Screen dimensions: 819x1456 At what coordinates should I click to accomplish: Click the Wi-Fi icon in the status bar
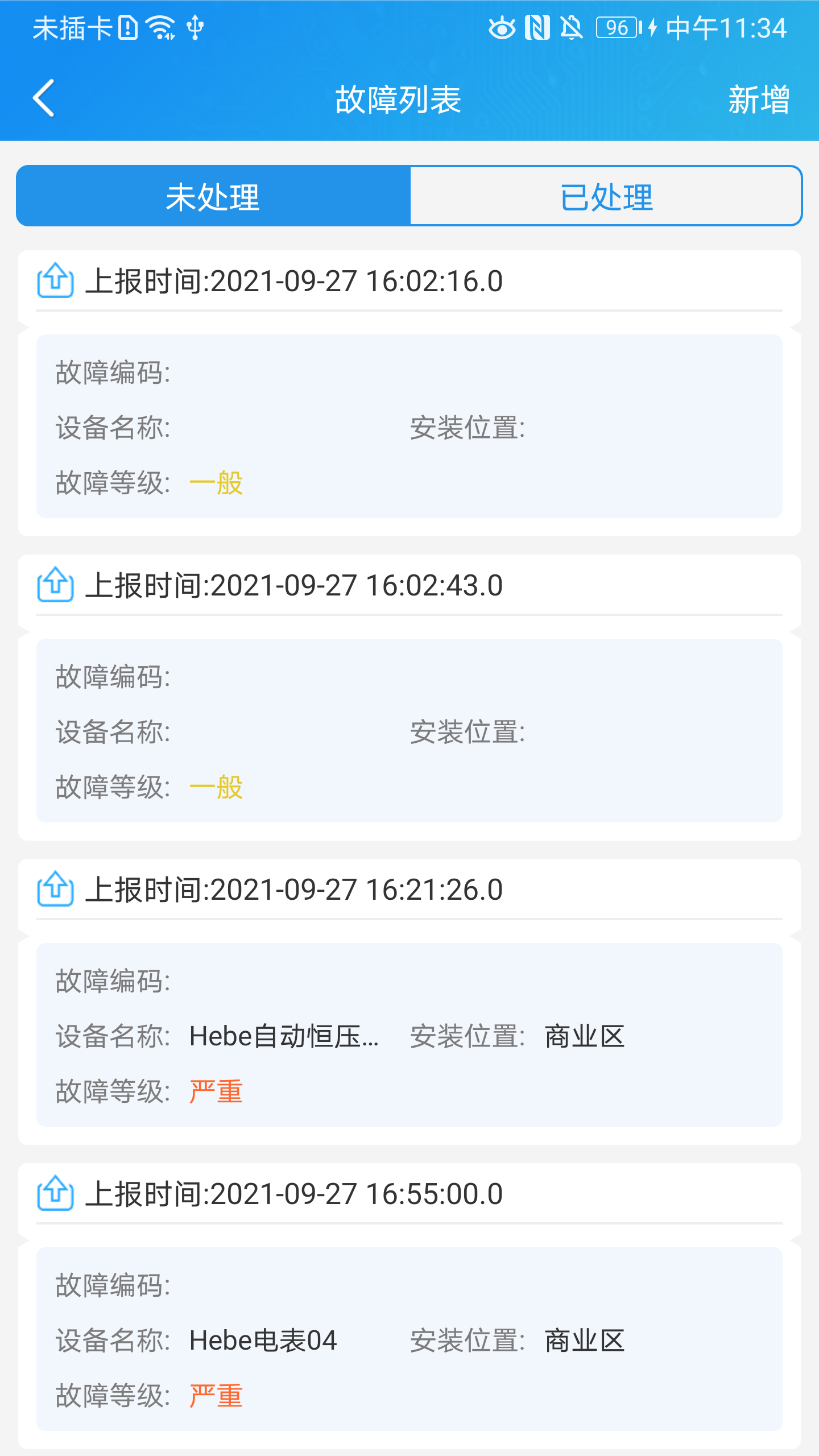pos(161,26)
